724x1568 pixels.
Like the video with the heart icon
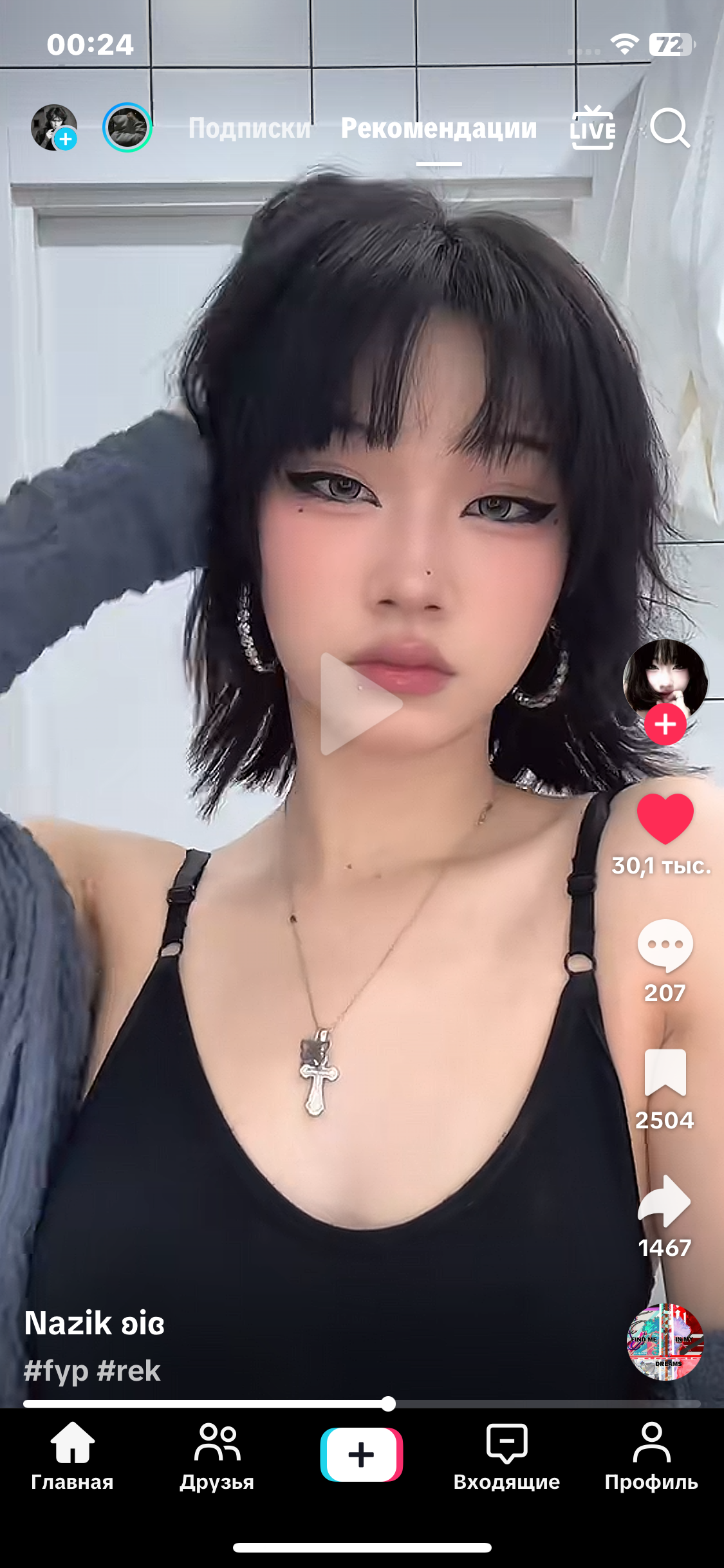pos(665,818)
